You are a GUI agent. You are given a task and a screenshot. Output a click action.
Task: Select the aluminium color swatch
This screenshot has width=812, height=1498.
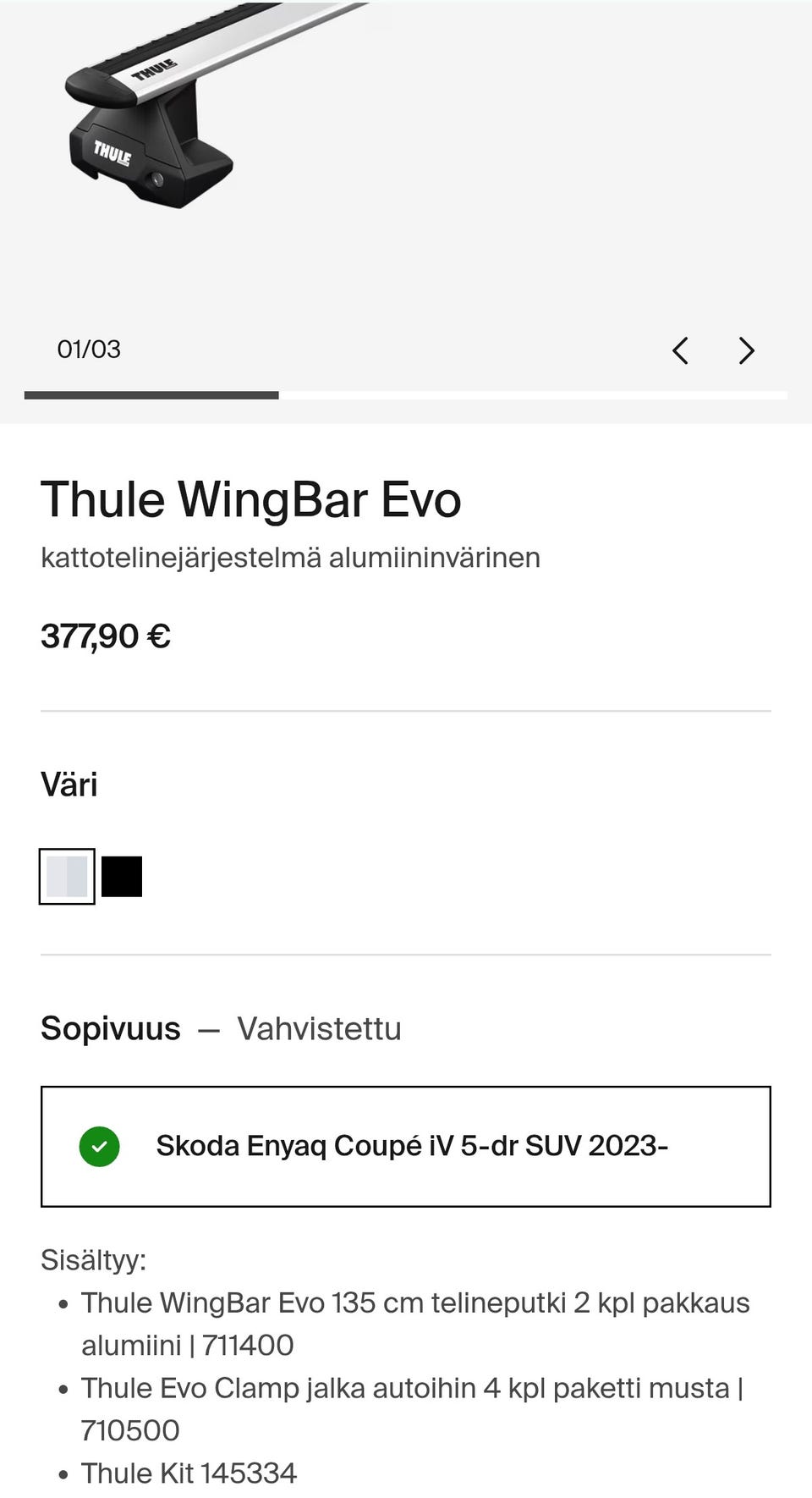67,877
